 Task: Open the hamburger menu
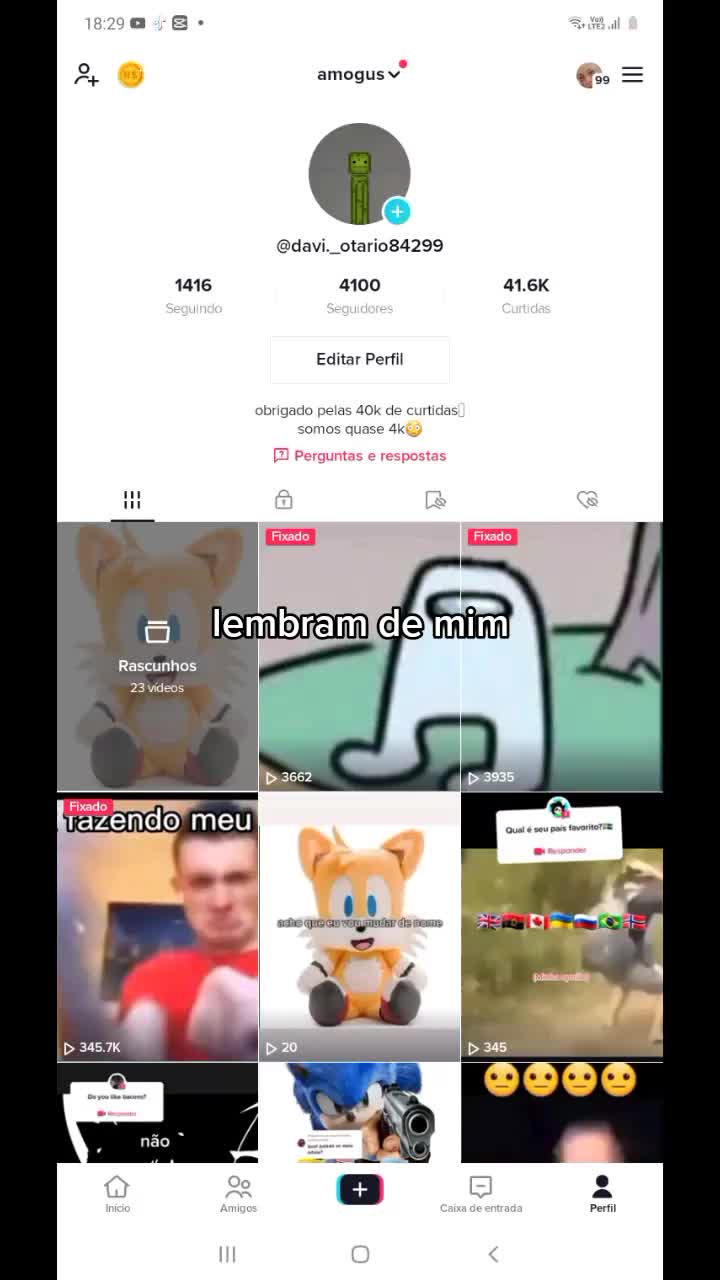632,75
